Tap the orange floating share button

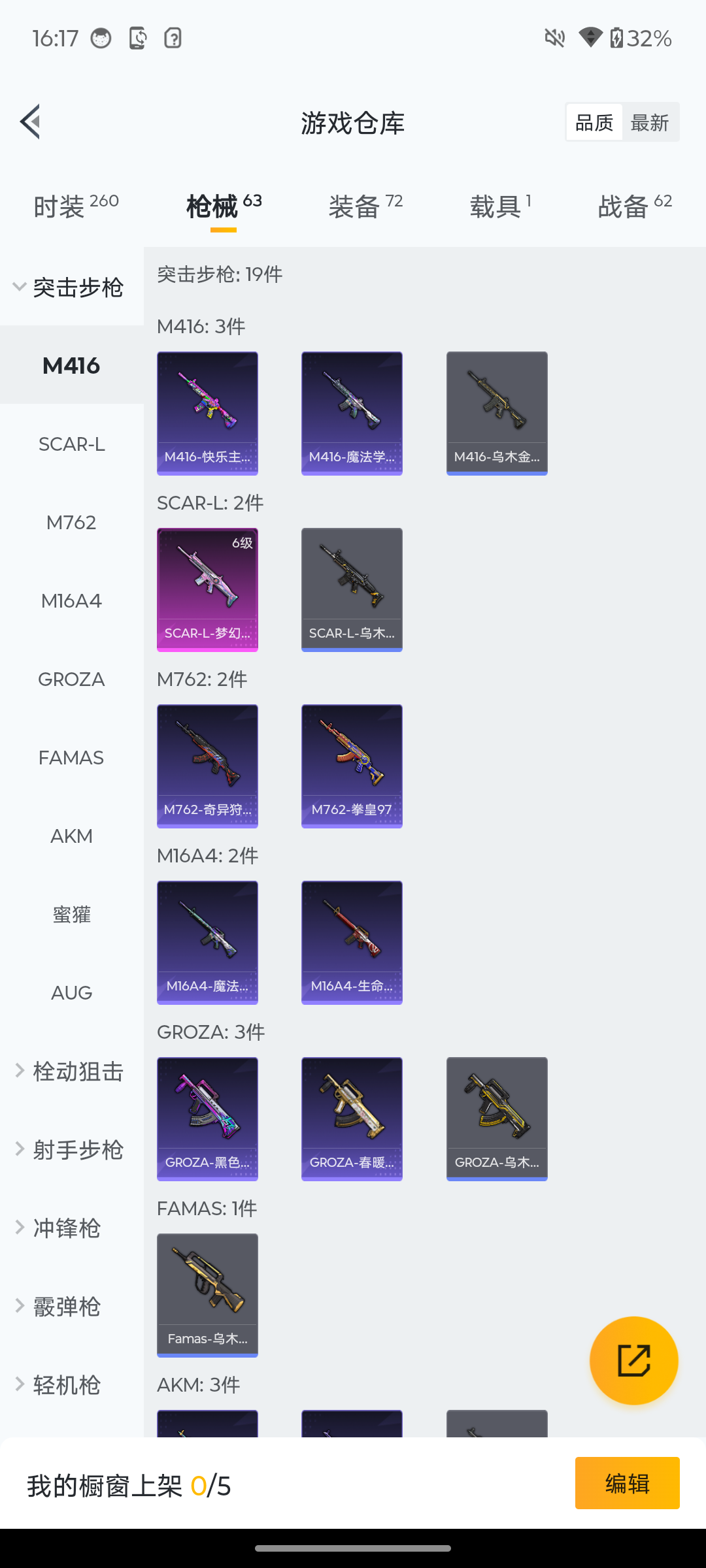(x=633, y=1360)
